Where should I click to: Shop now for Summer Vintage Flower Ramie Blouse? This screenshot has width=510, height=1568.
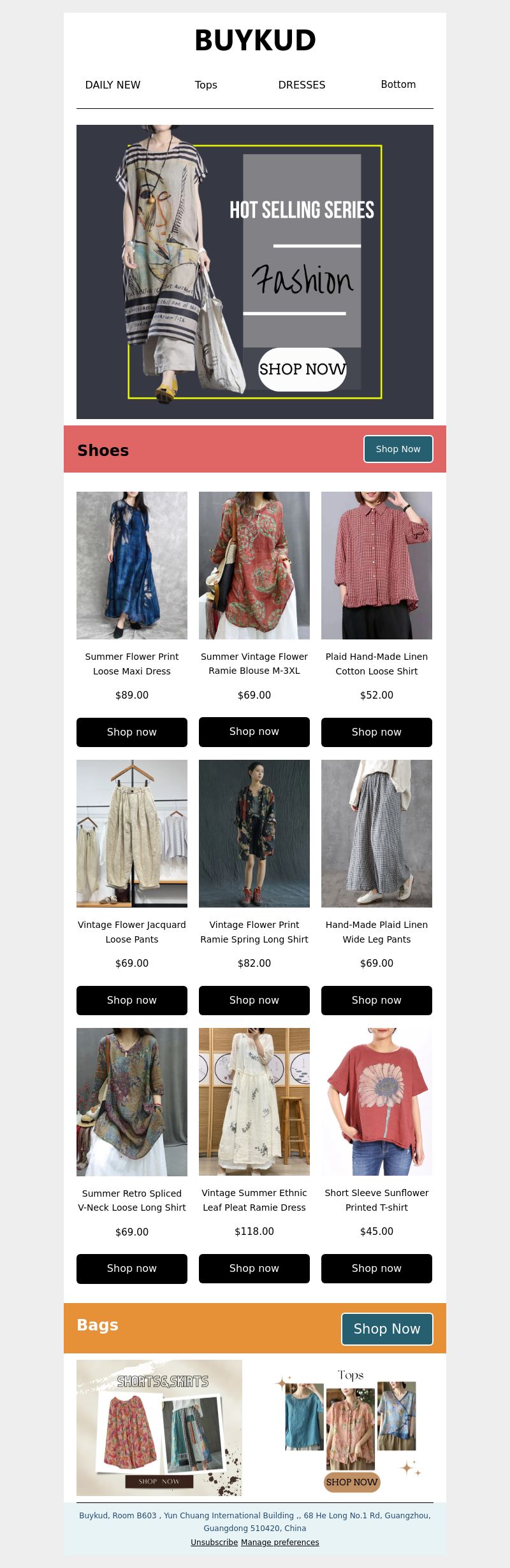pyautogui.click(x=254, y=732)
